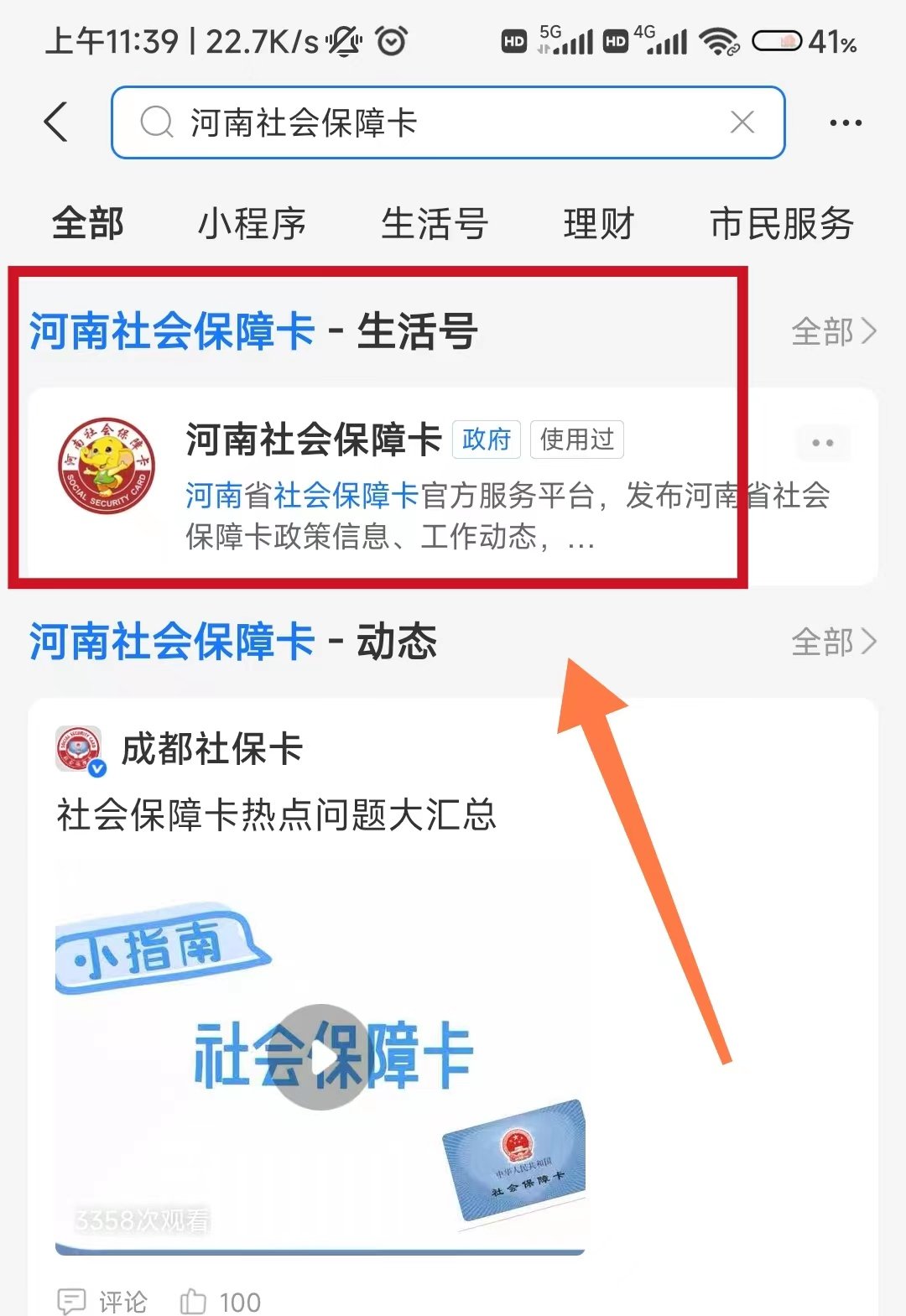Play the 社会保障卡 小指南 video
Viewport: 906px width, 1316px height.
pos(320,1057)
